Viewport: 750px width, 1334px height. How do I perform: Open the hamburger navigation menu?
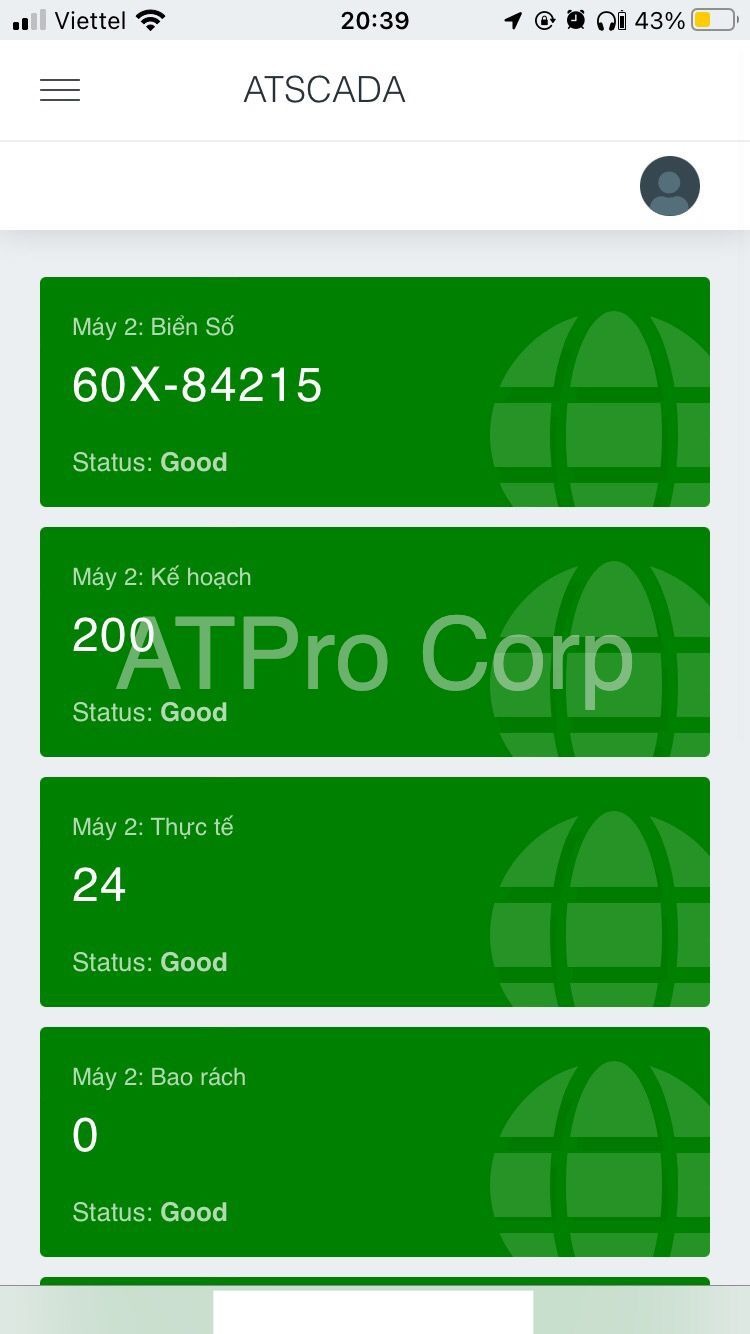click(60, 90)
